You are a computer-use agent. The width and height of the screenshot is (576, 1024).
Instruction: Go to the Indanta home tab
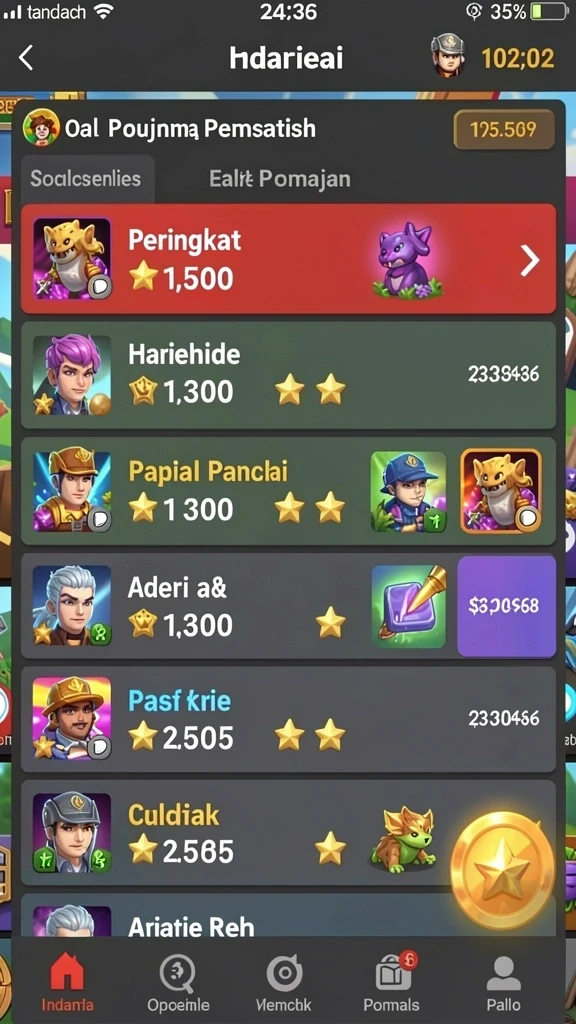coord(67,983)
